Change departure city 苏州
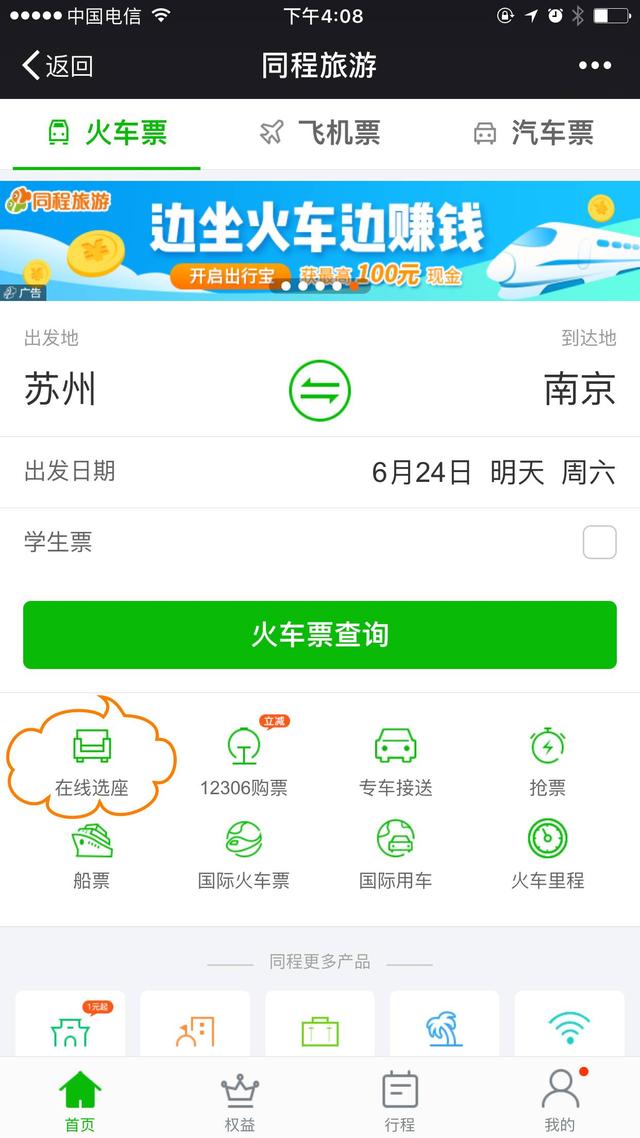Image resolution: width=640 pixels, height=1138 pixels. point(60,389)
